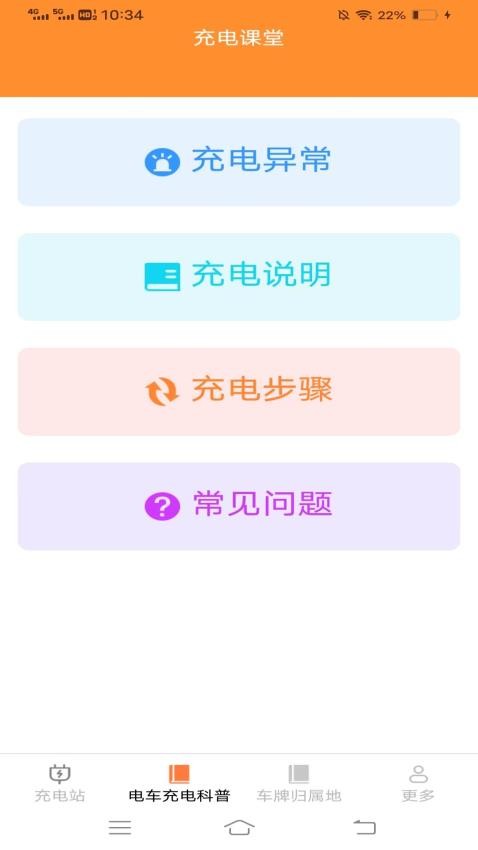Open the 常见问题 card
Image resolution: width=478 pixels, height=850 pixels.
click(239, 506)
